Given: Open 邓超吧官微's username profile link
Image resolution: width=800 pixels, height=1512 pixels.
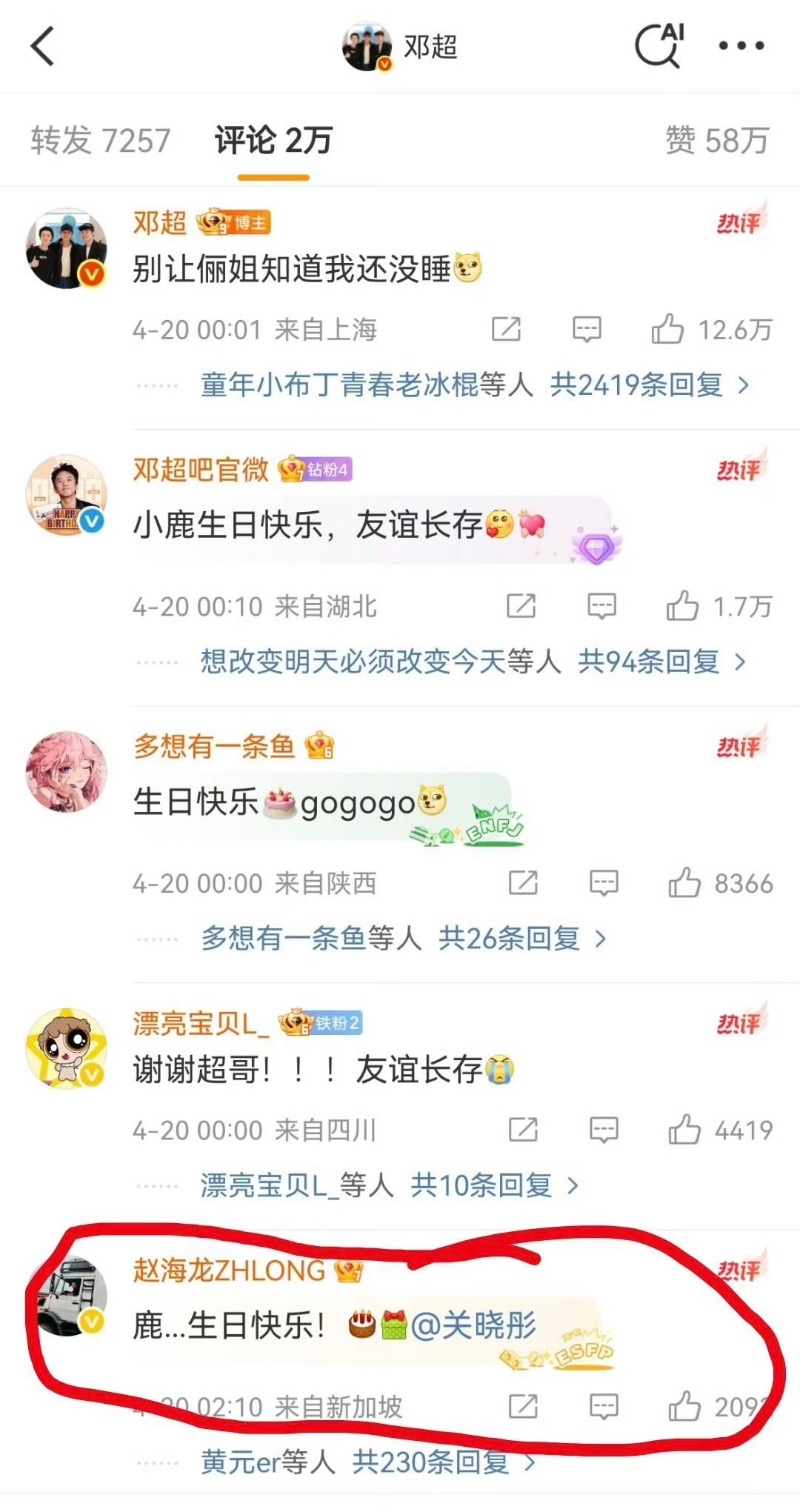Looking at the screenshot, I should pyautogui.click(x=201, y=469).
